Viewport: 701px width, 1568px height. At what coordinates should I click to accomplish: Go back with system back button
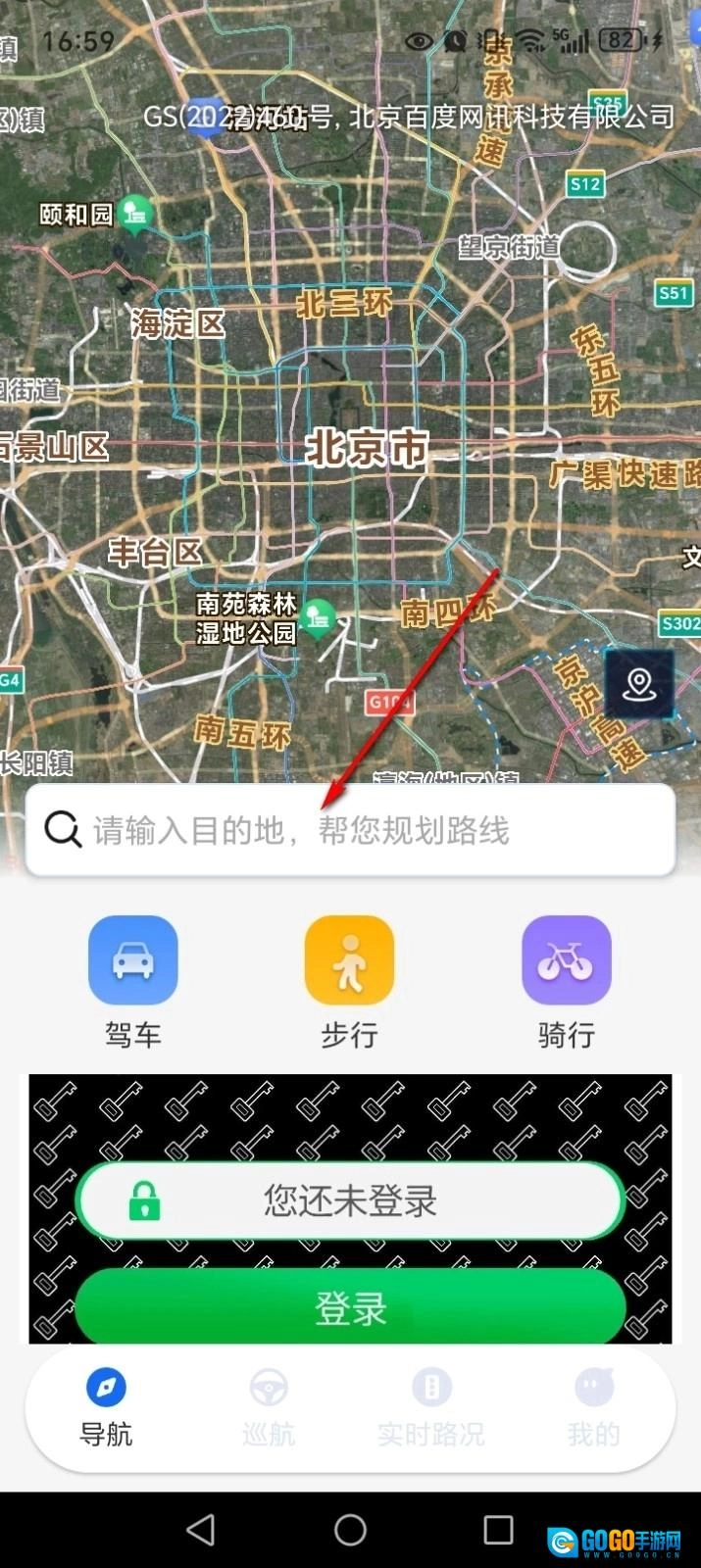point(201,1530)
